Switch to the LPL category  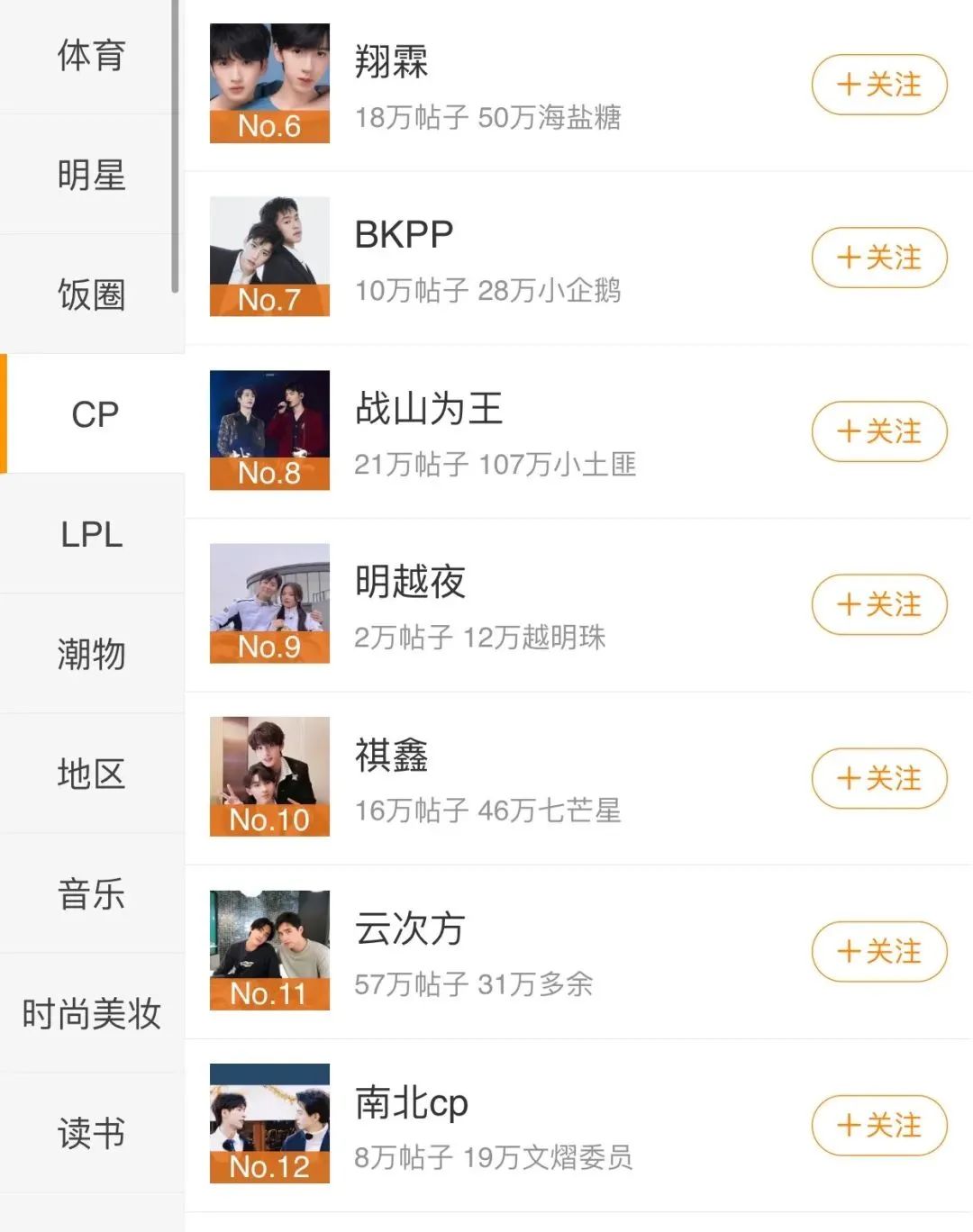coord(91,534)
